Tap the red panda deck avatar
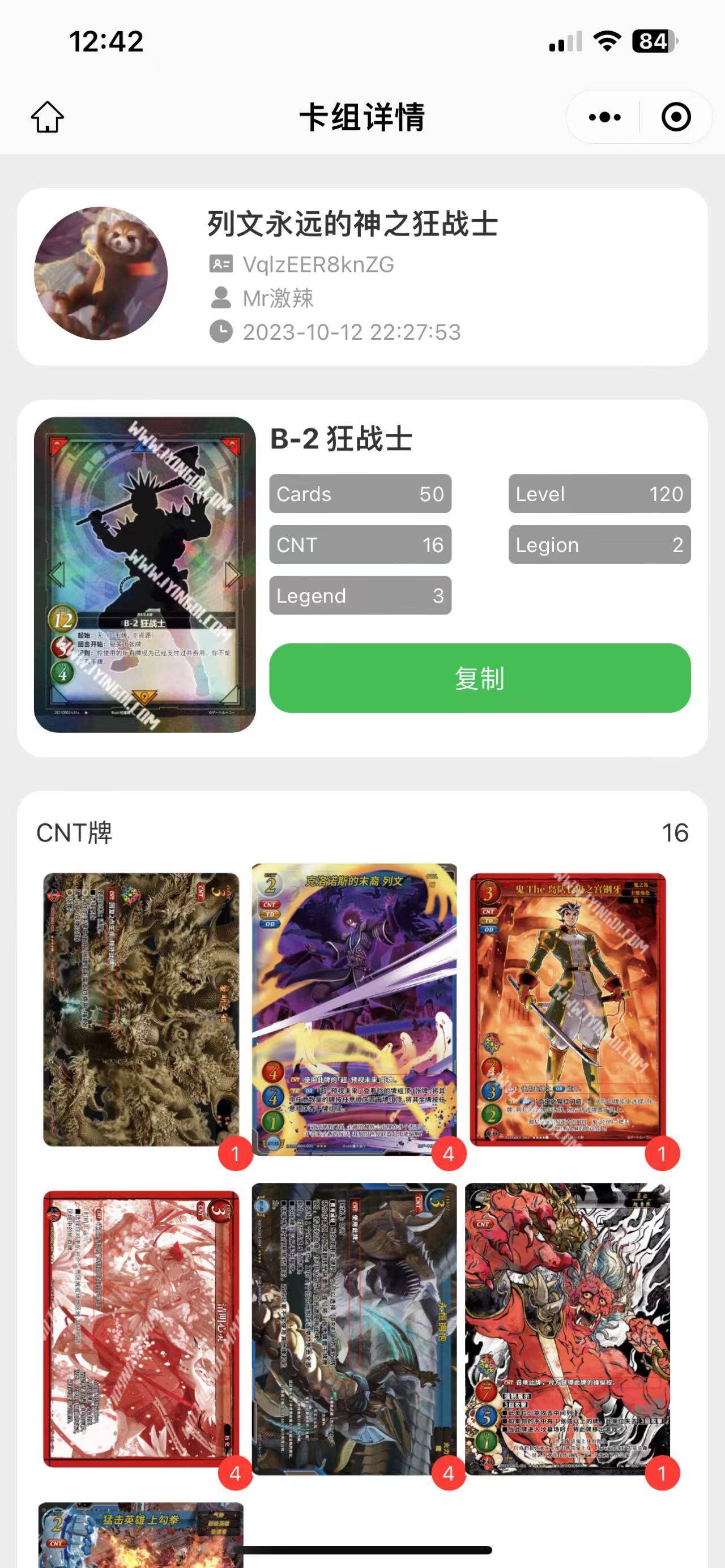The image size is (725, 1568). click(101, 274)
